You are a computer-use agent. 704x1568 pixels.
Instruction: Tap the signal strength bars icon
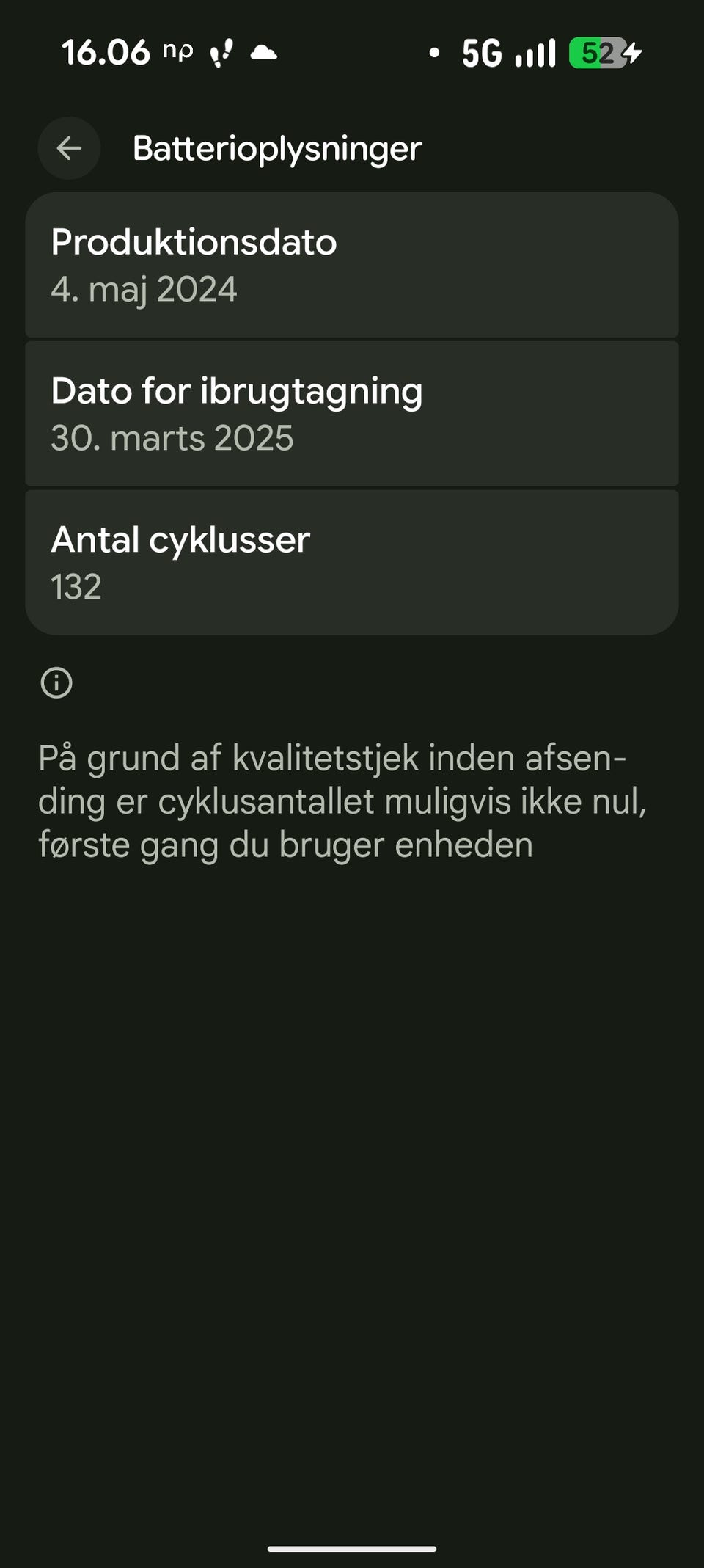click(x=534, y=52)
